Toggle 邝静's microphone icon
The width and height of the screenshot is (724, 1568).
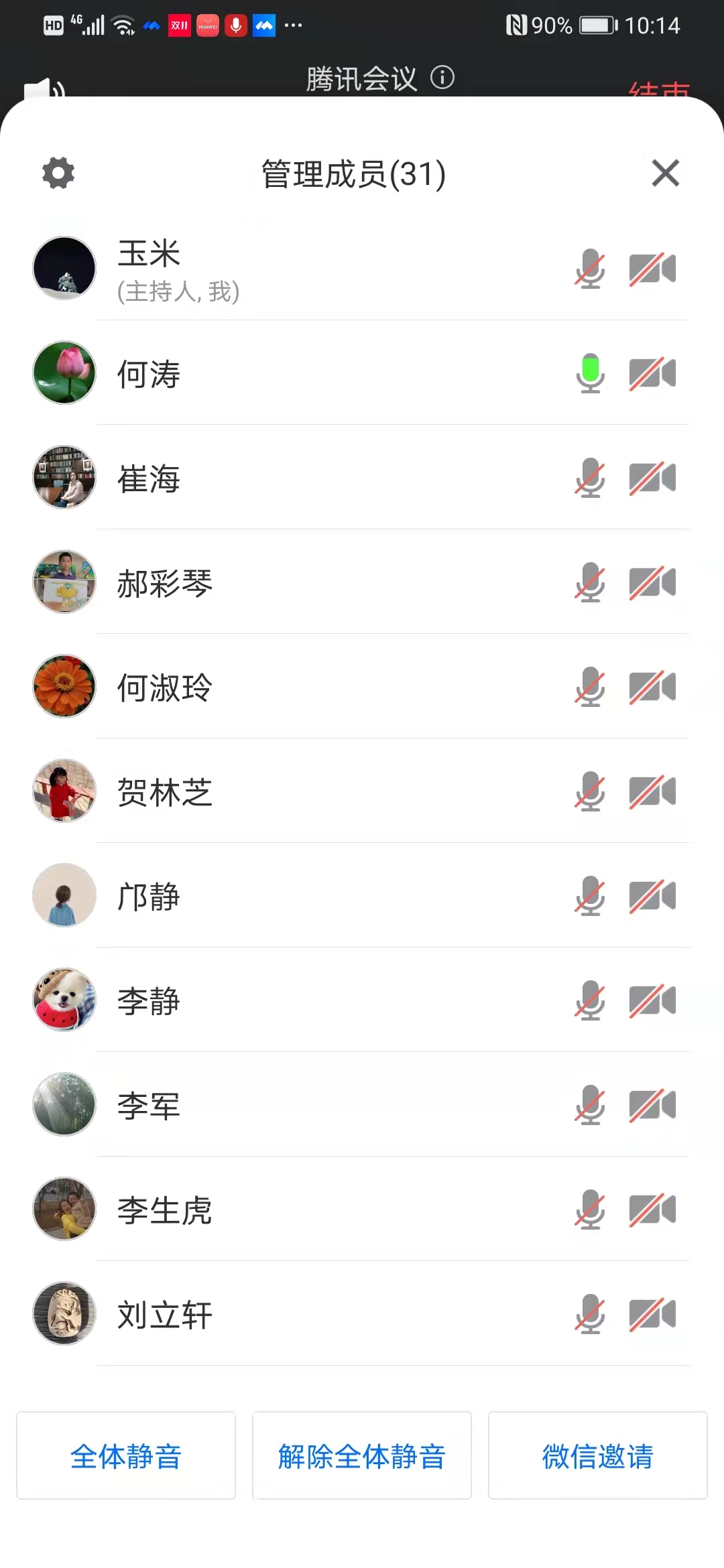pyautogui.click(x=591, y=896)
